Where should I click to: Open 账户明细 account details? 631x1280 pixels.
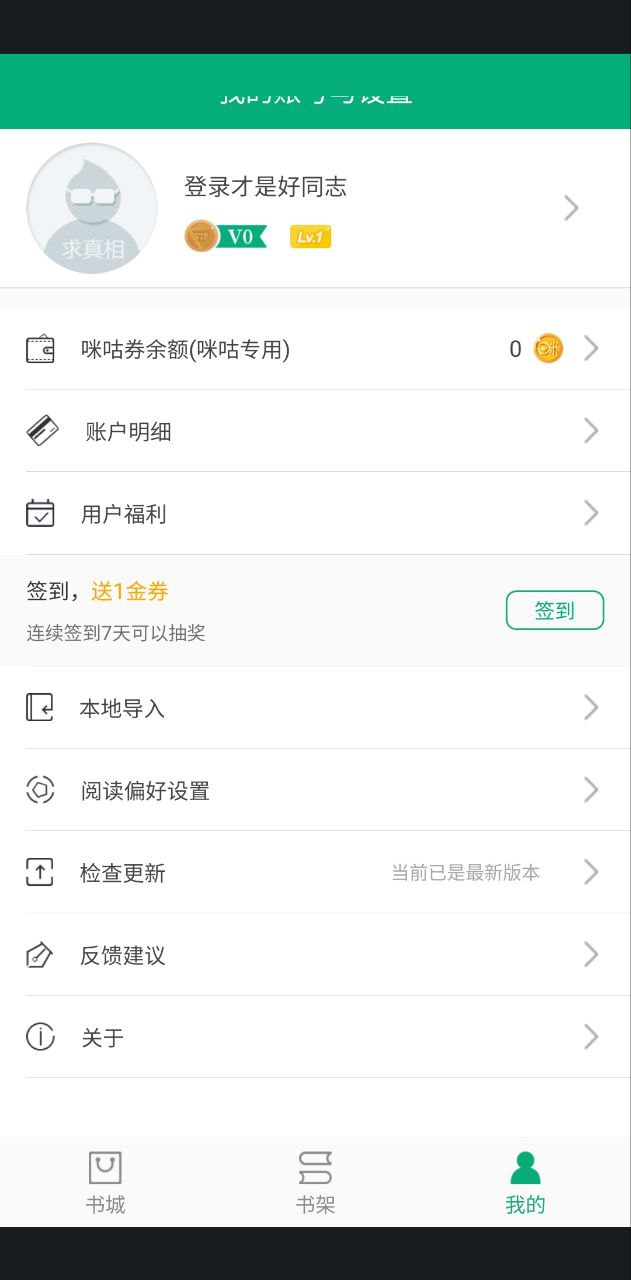tap(315, 431)
